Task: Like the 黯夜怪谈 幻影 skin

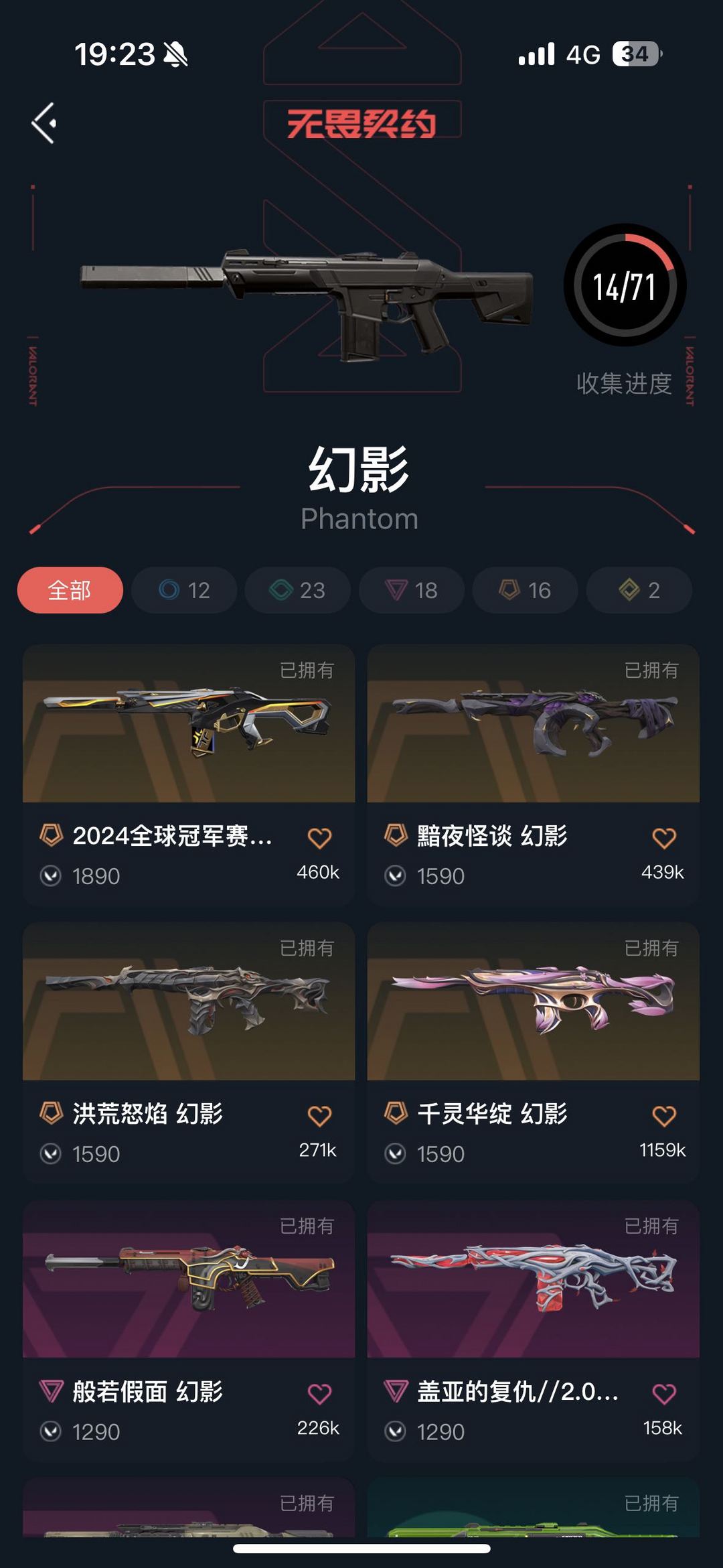Action: tap(664, 838)
